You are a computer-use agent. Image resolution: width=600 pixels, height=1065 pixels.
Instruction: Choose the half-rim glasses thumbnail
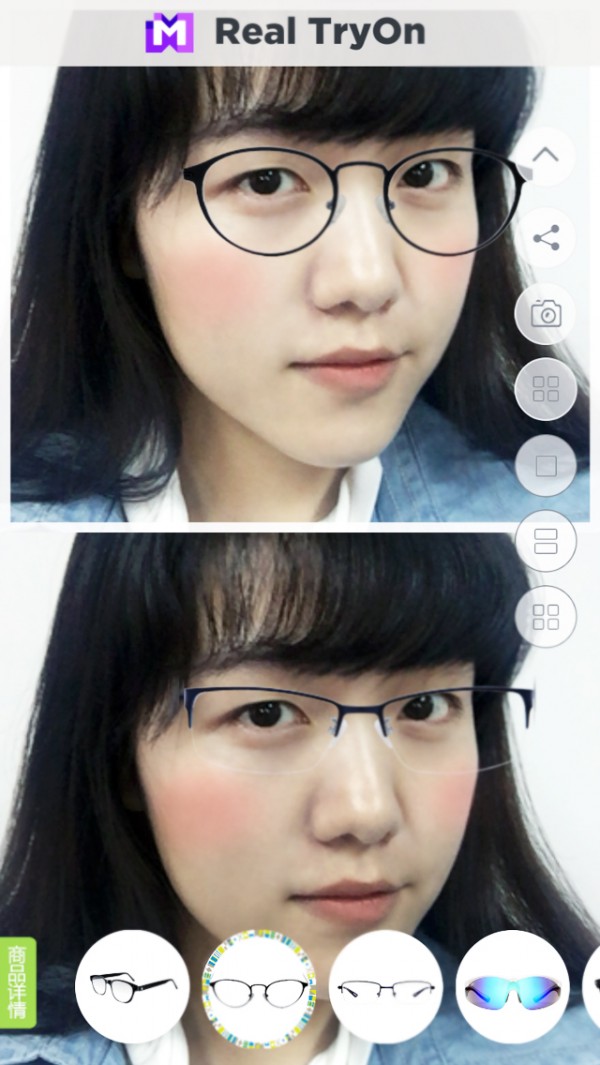pyautogui.click(x=385, y=988)
